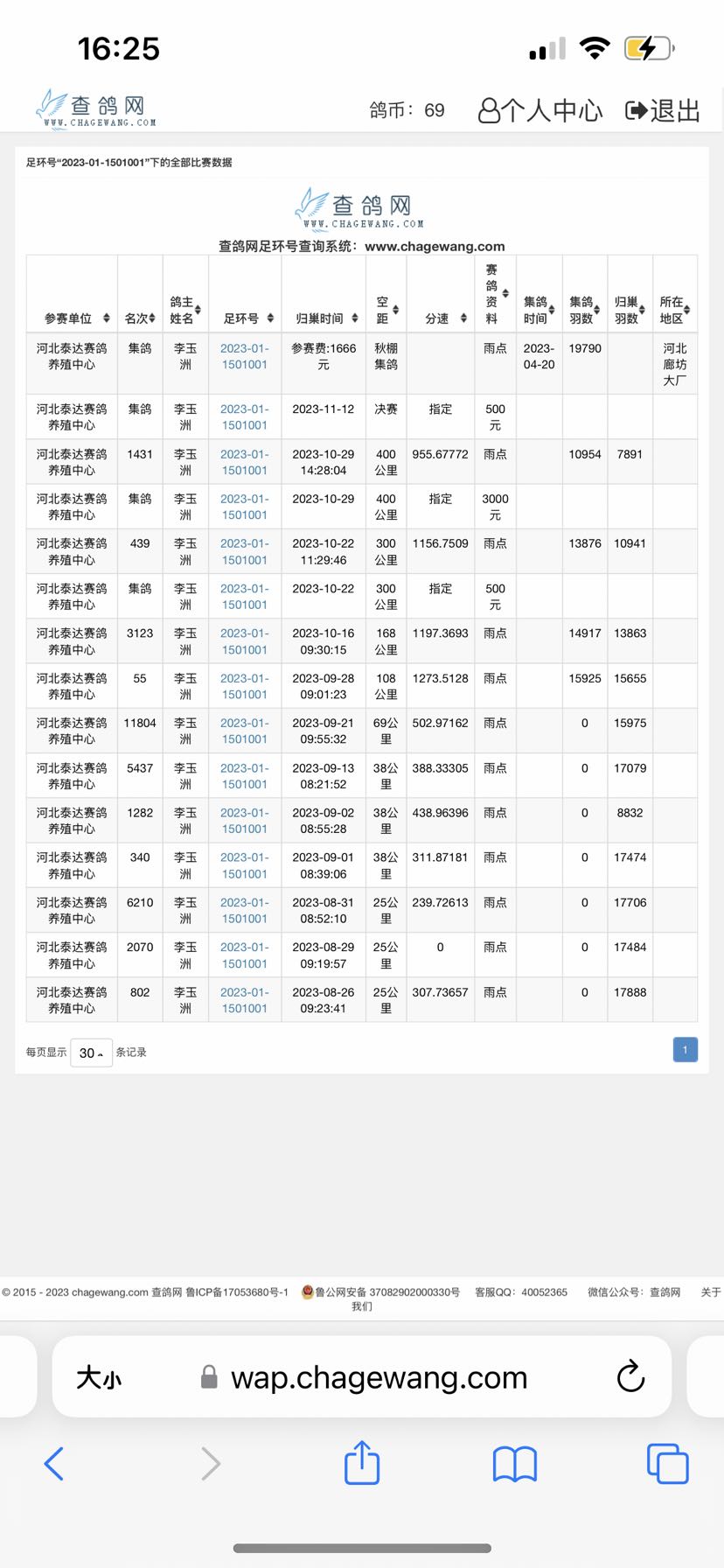Open Safari bookmarks
This screenshot has width=724, height=1568.
515,1464
